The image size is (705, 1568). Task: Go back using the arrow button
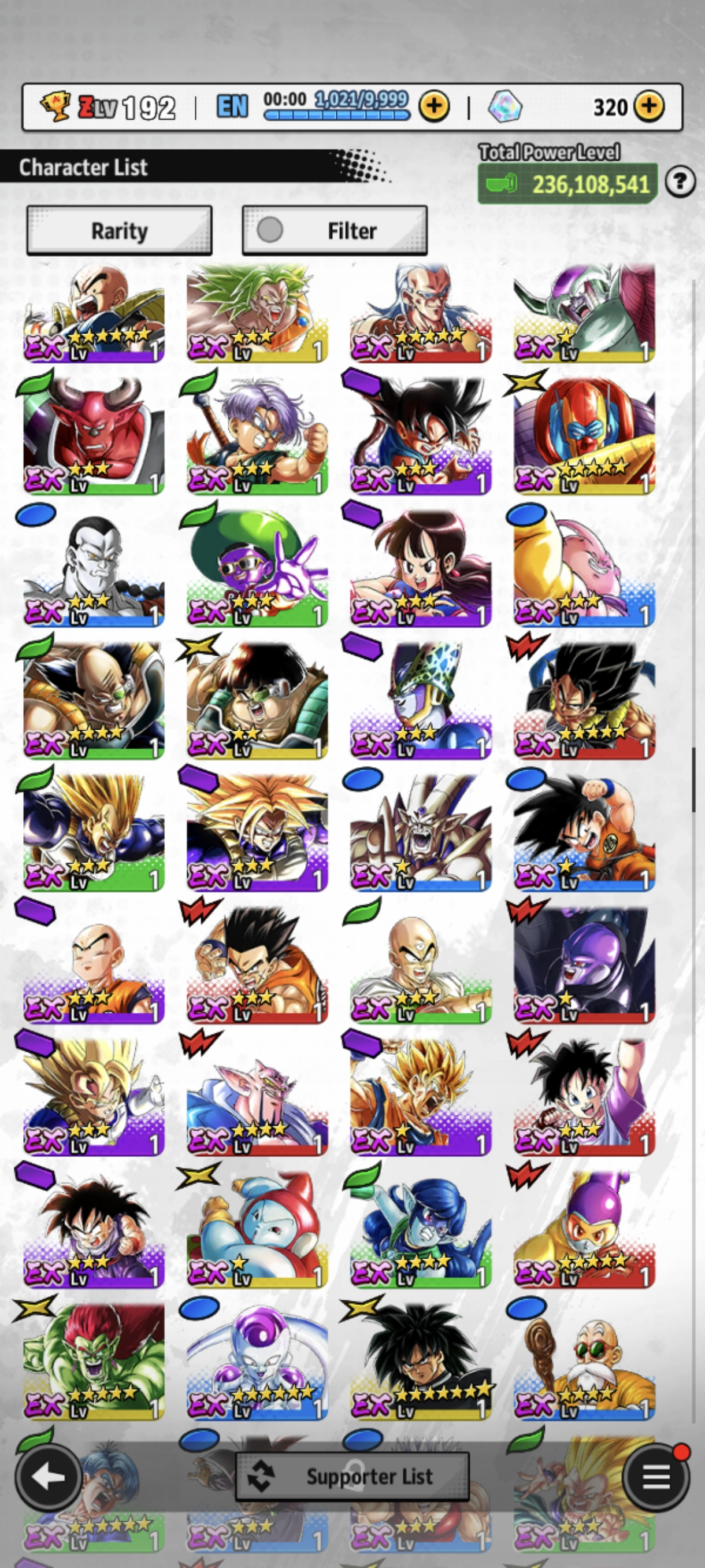(x=49, y=1477)
